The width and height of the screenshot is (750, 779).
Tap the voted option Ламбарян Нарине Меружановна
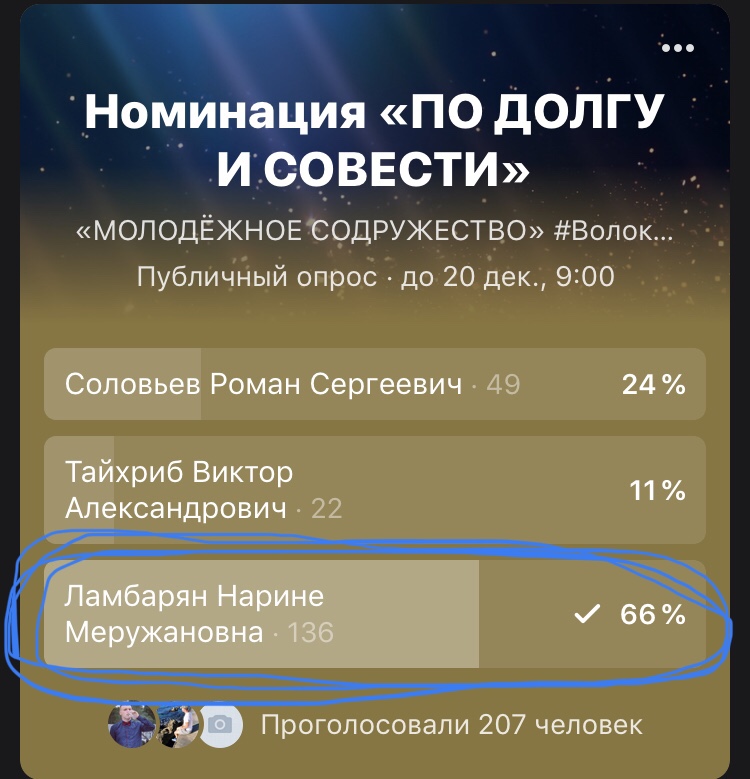point(374,614)
